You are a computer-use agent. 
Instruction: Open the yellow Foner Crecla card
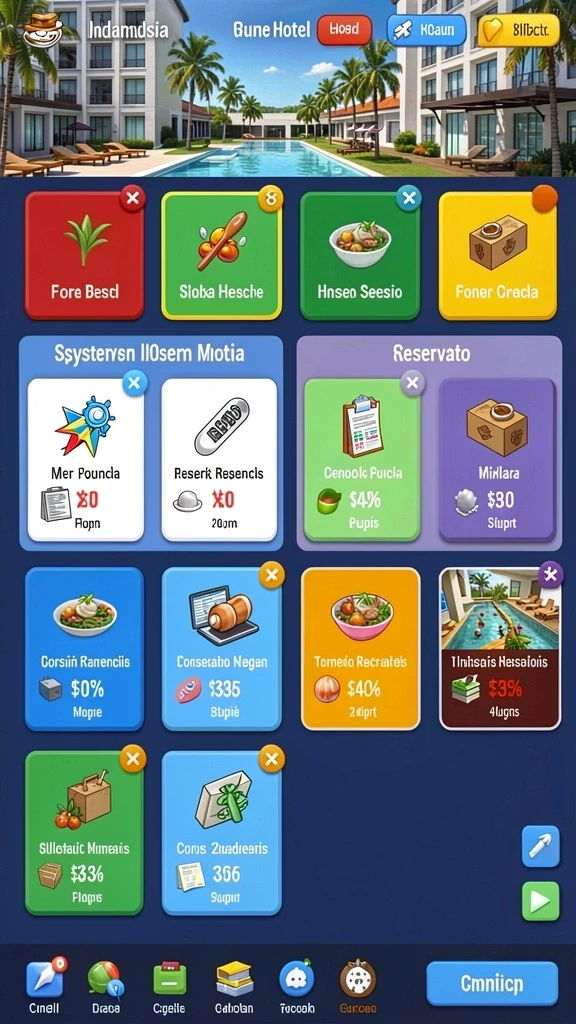click(497, 256)
